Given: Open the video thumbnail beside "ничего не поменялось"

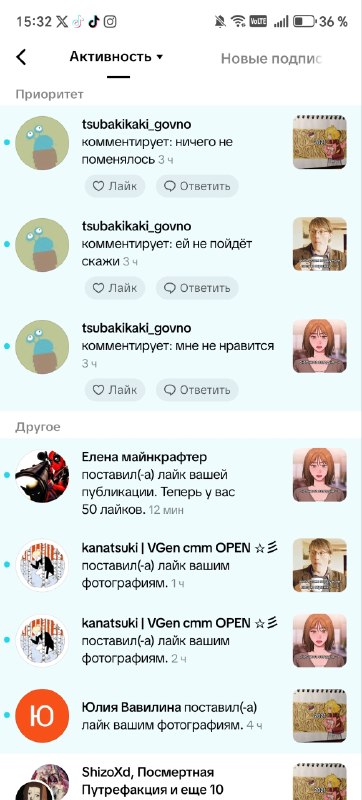Looking at the screenshot, I should point(320,142).
